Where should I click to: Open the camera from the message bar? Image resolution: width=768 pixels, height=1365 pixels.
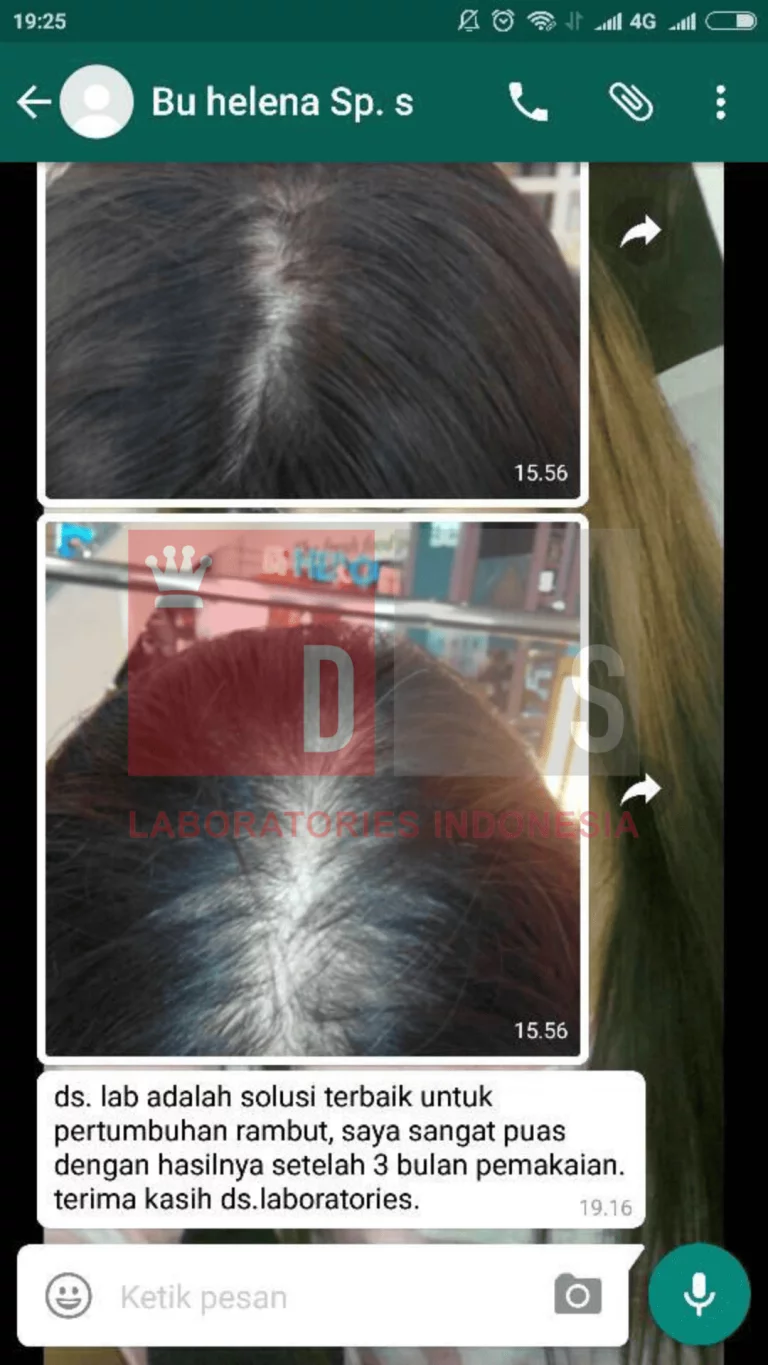click(578, 1295)
